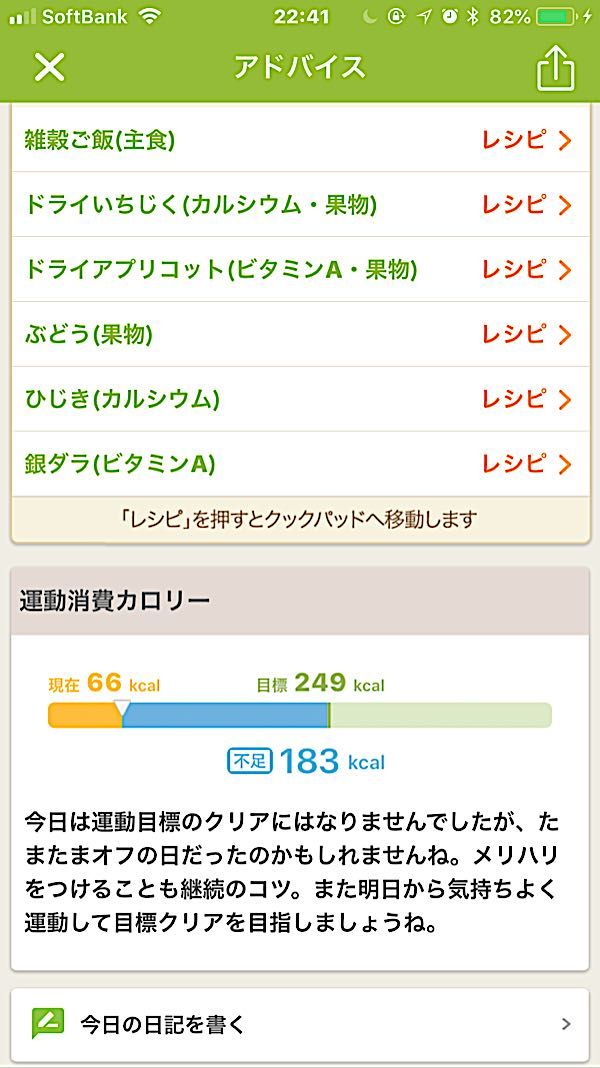Close the アドバイス screen
This screenshot has height=1068, width=600.
[49, 67]
